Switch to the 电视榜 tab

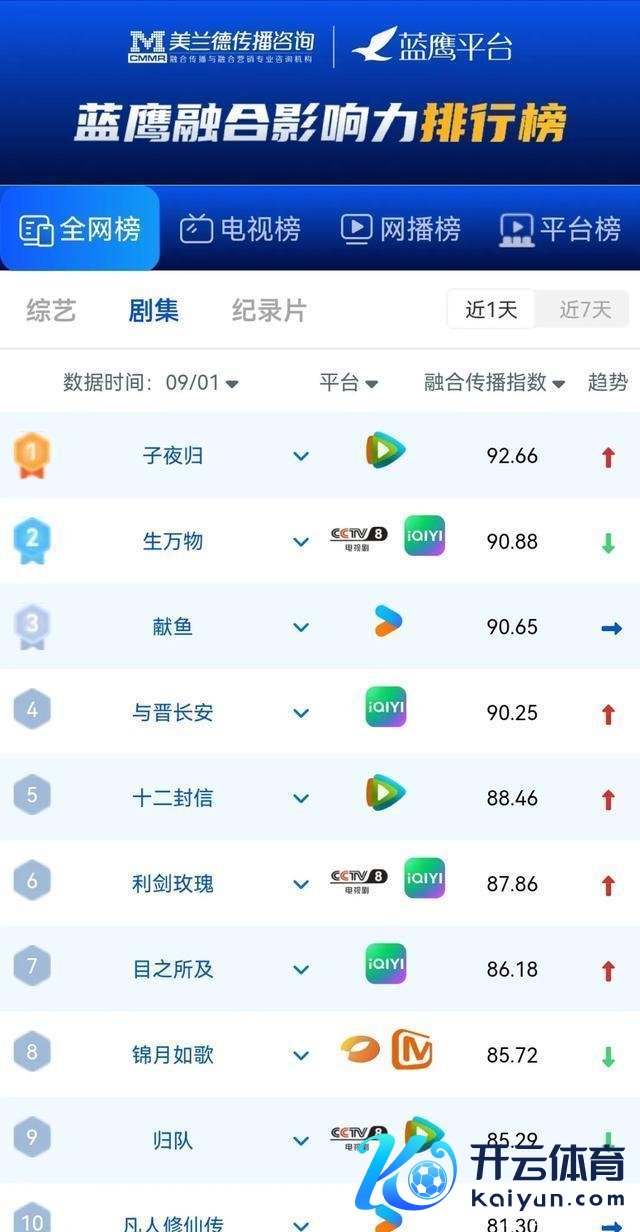[x=240, y=229]
